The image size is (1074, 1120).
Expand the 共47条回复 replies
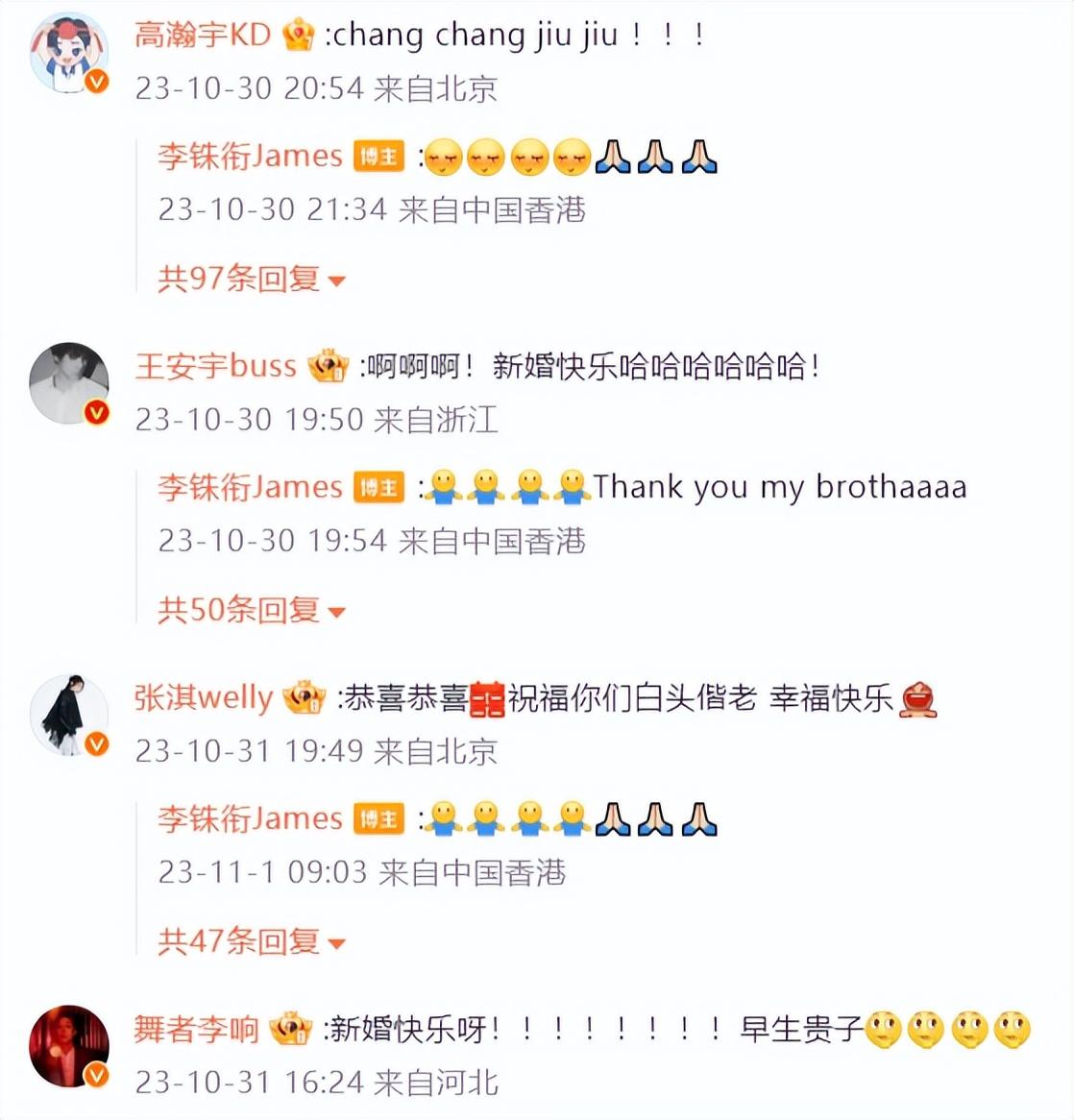click(x=250, y=941)
